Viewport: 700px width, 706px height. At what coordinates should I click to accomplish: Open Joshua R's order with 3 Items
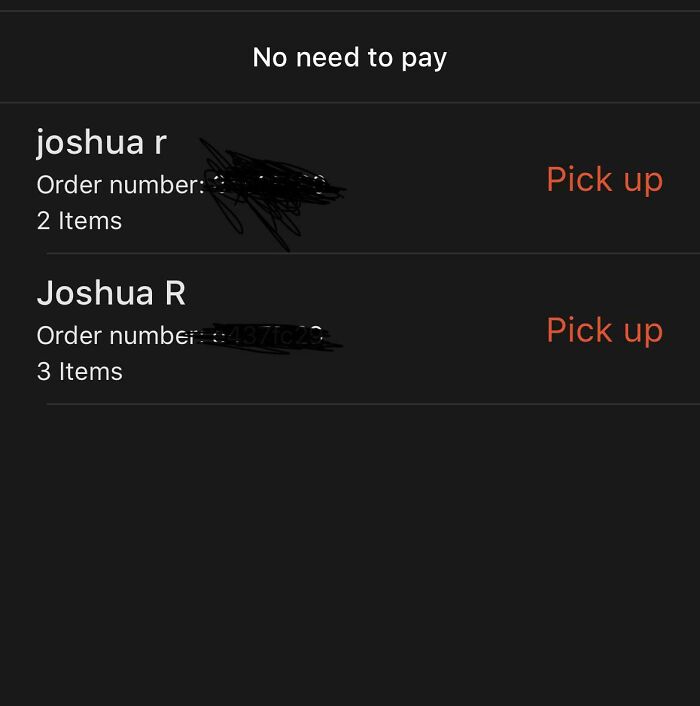tap(111, 294)
